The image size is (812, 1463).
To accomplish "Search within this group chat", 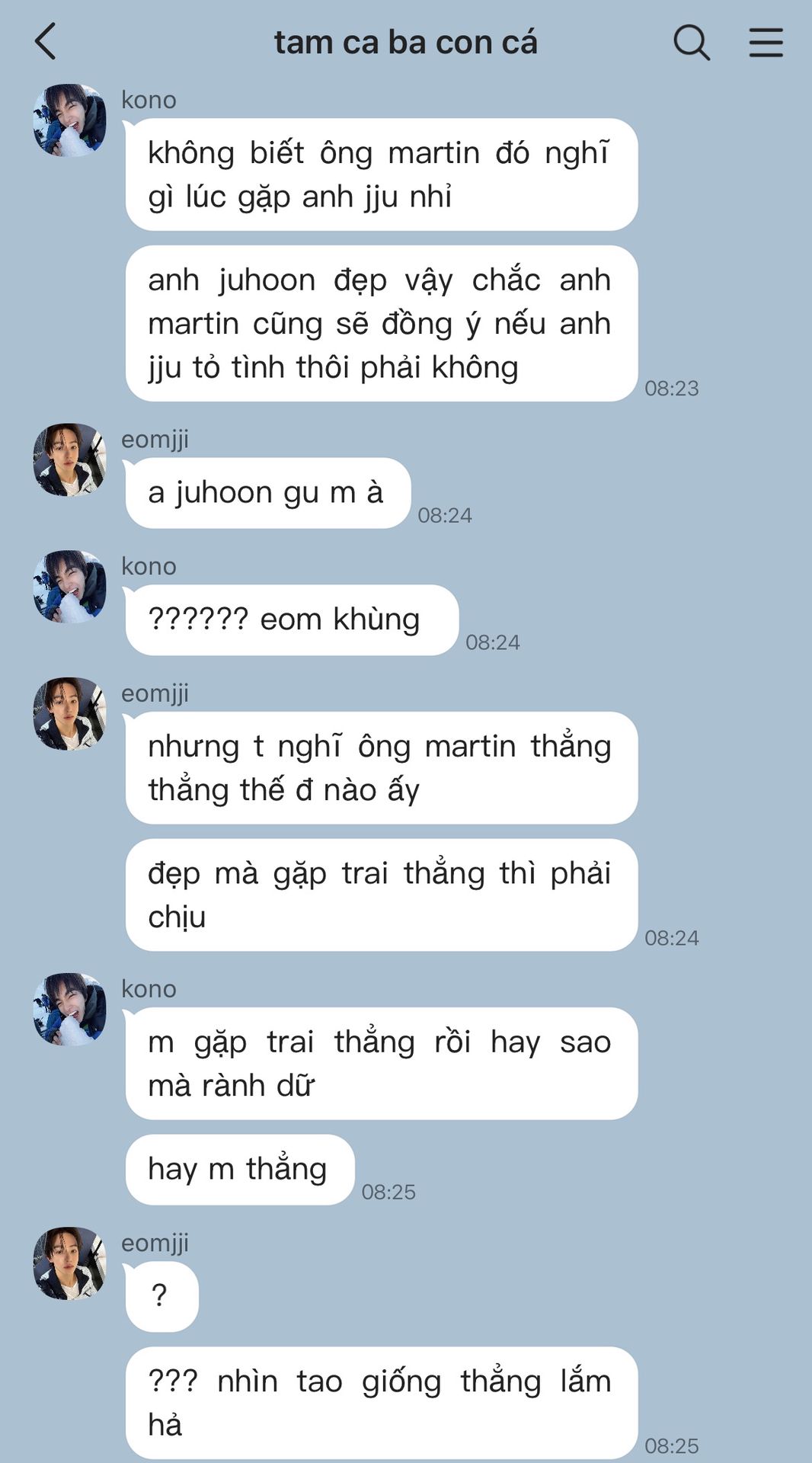I will click(x=691, y=42).
